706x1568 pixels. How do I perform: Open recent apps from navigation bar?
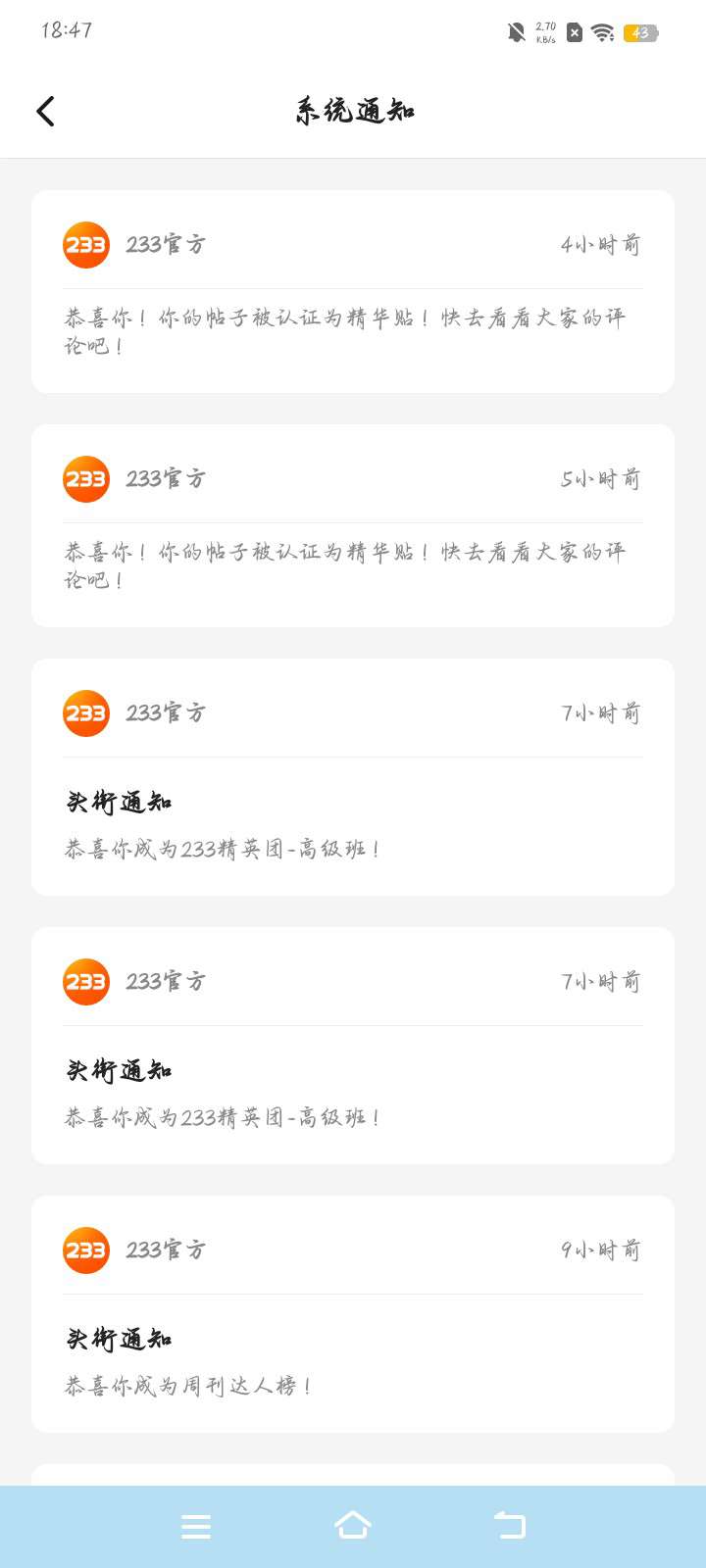pyautogui.click(x=196, y=1526)
